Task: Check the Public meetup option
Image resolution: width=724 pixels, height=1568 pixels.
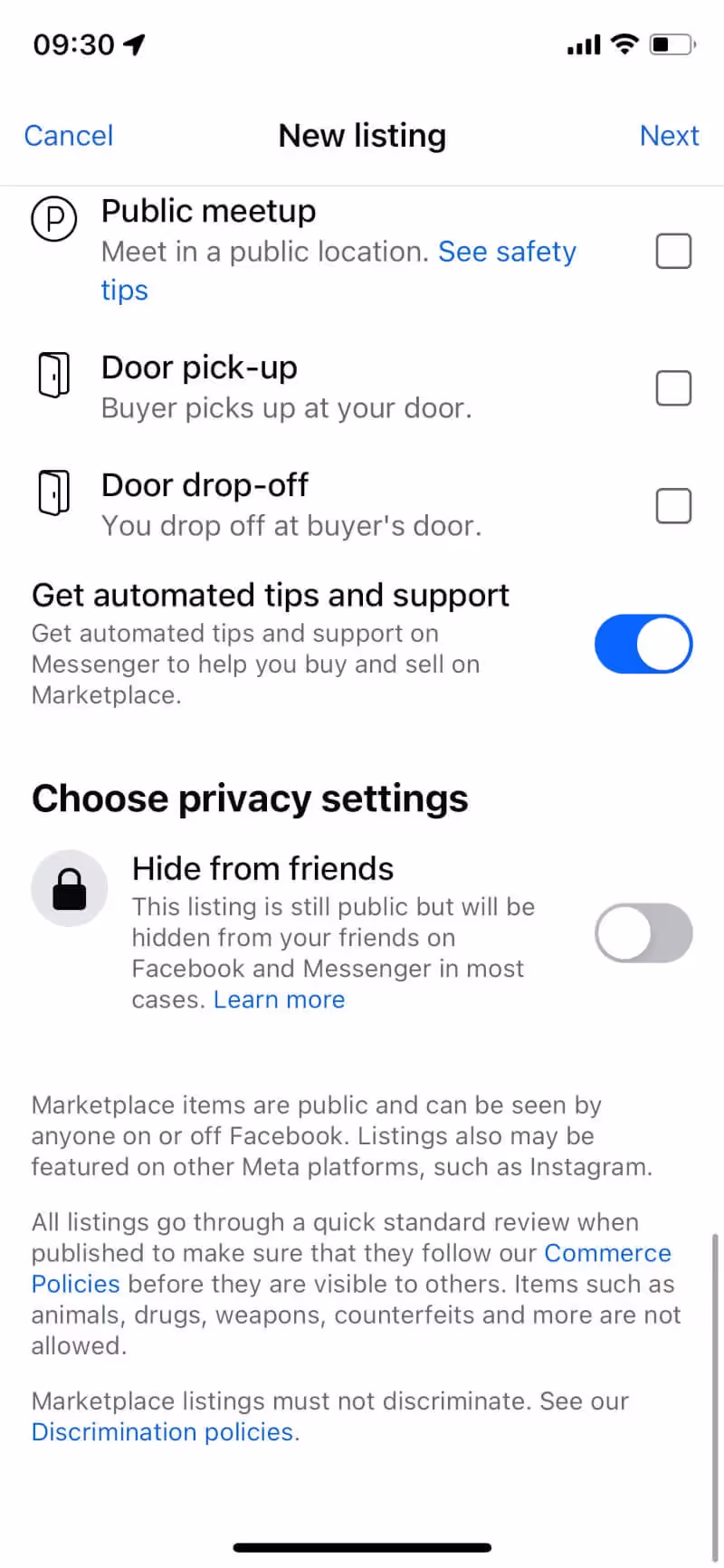Action: 673,251
